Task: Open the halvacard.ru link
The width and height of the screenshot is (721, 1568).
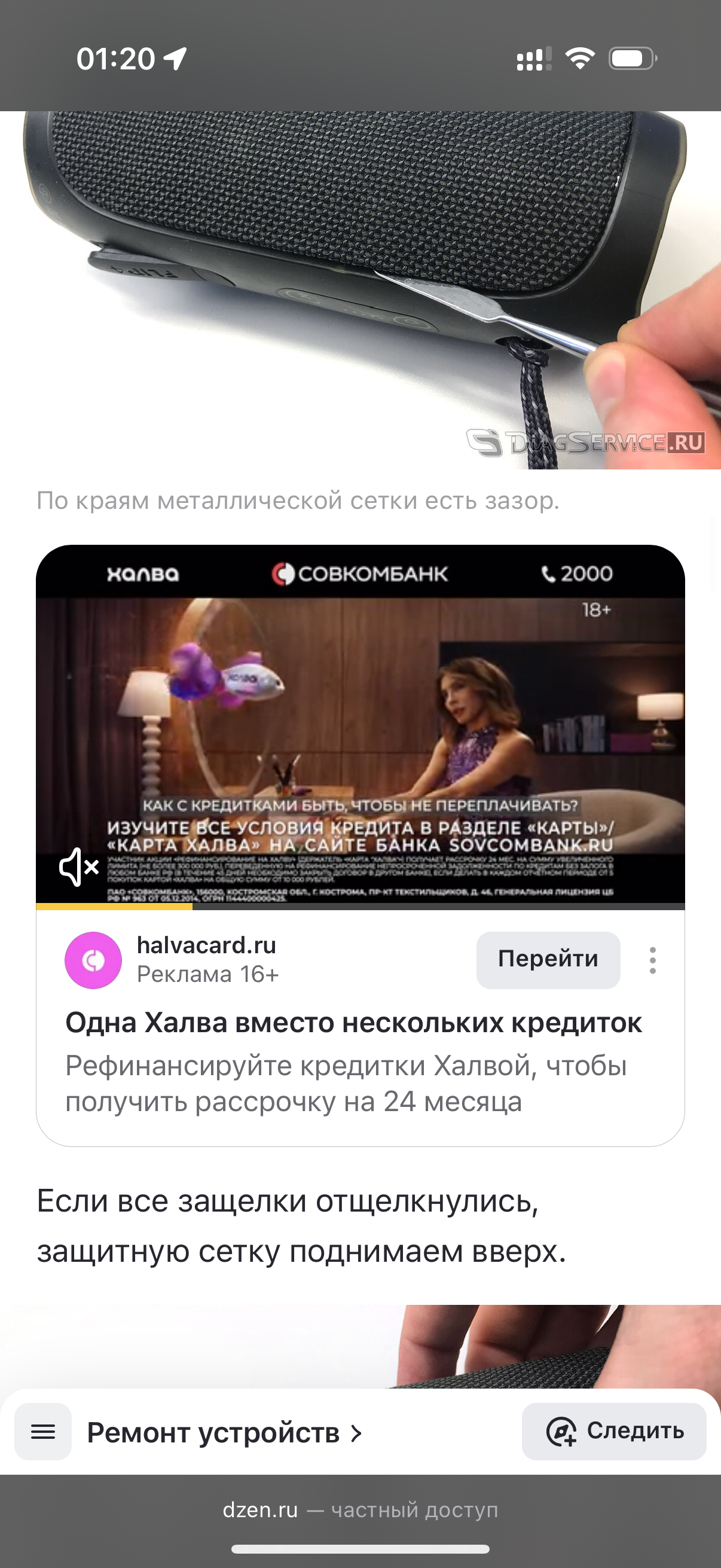Action: 206,945
